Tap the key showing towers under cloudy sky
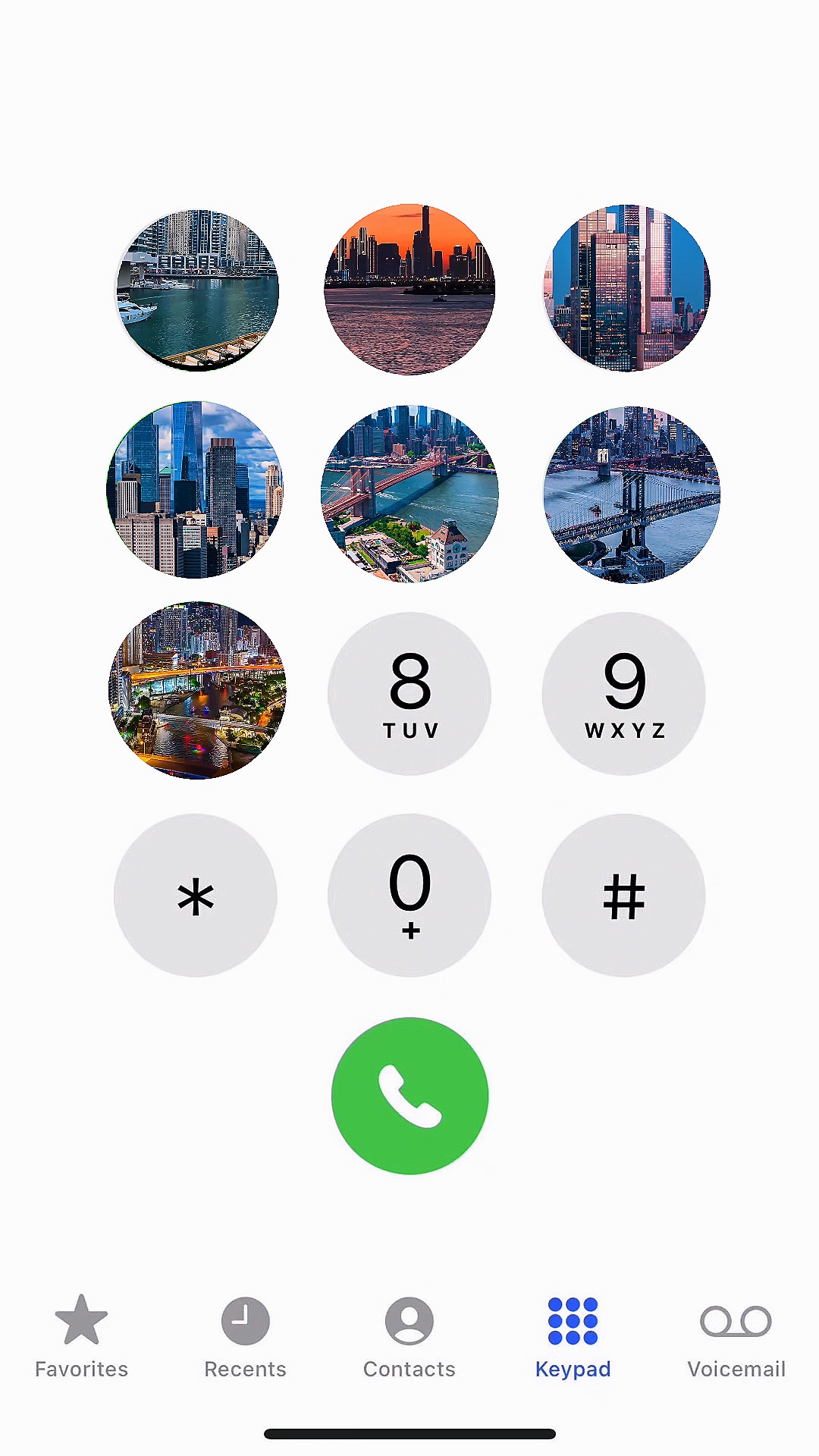 pyautogui.click(x=196, y=490)
